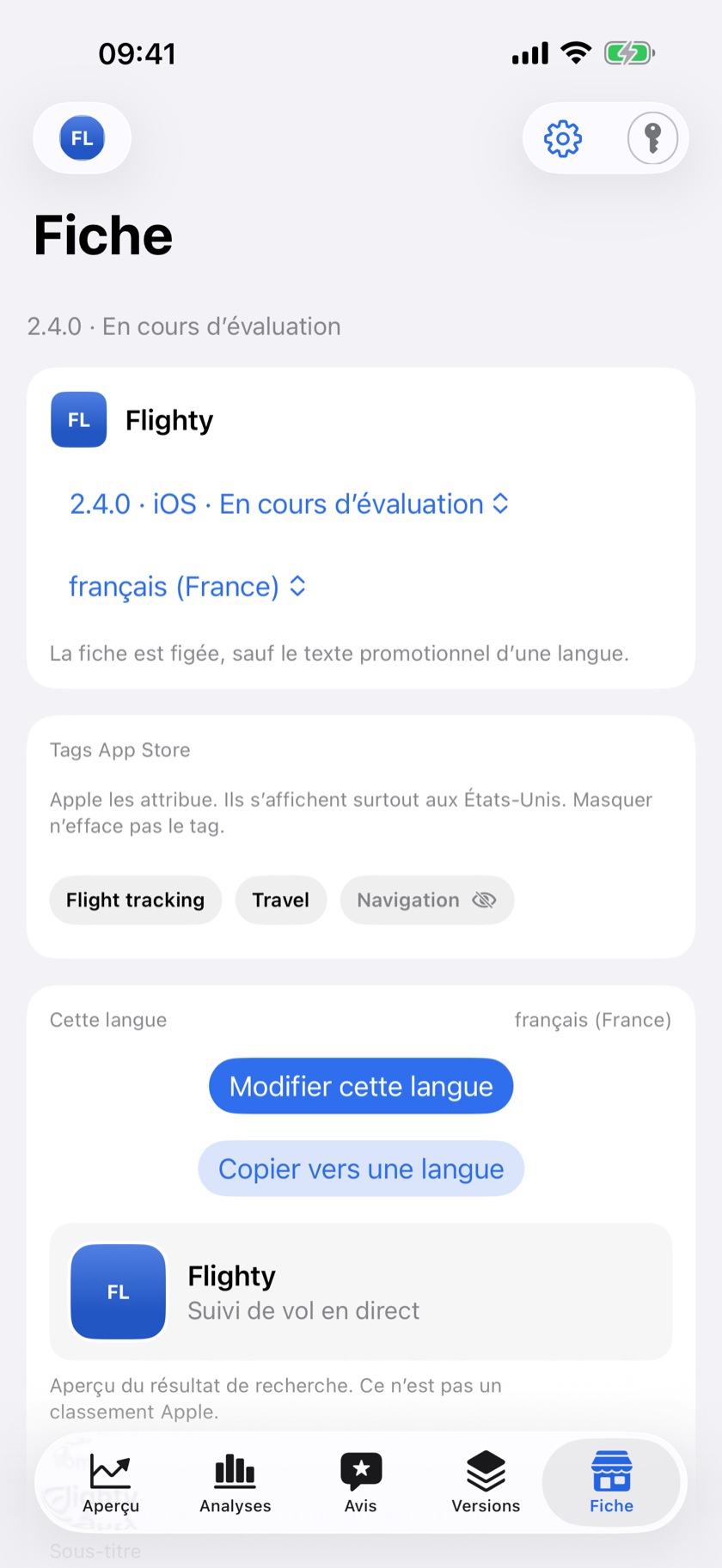Screen dimensions: 722x1568
Task: Select the Travel tag chip
Action: (281, 900)
